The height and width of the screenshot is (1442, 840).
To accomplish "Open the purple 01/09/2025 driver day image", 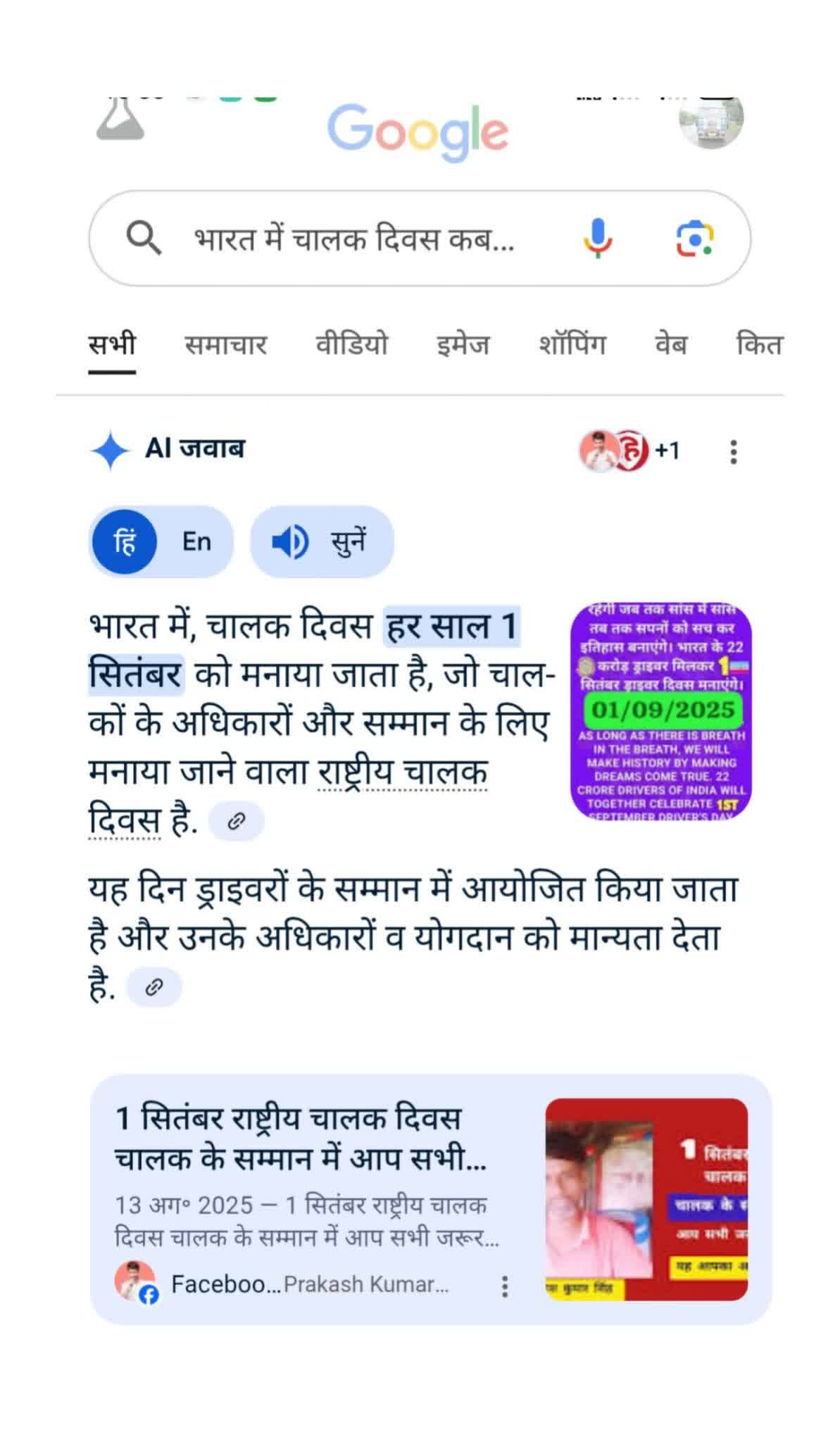I will 660,710.
